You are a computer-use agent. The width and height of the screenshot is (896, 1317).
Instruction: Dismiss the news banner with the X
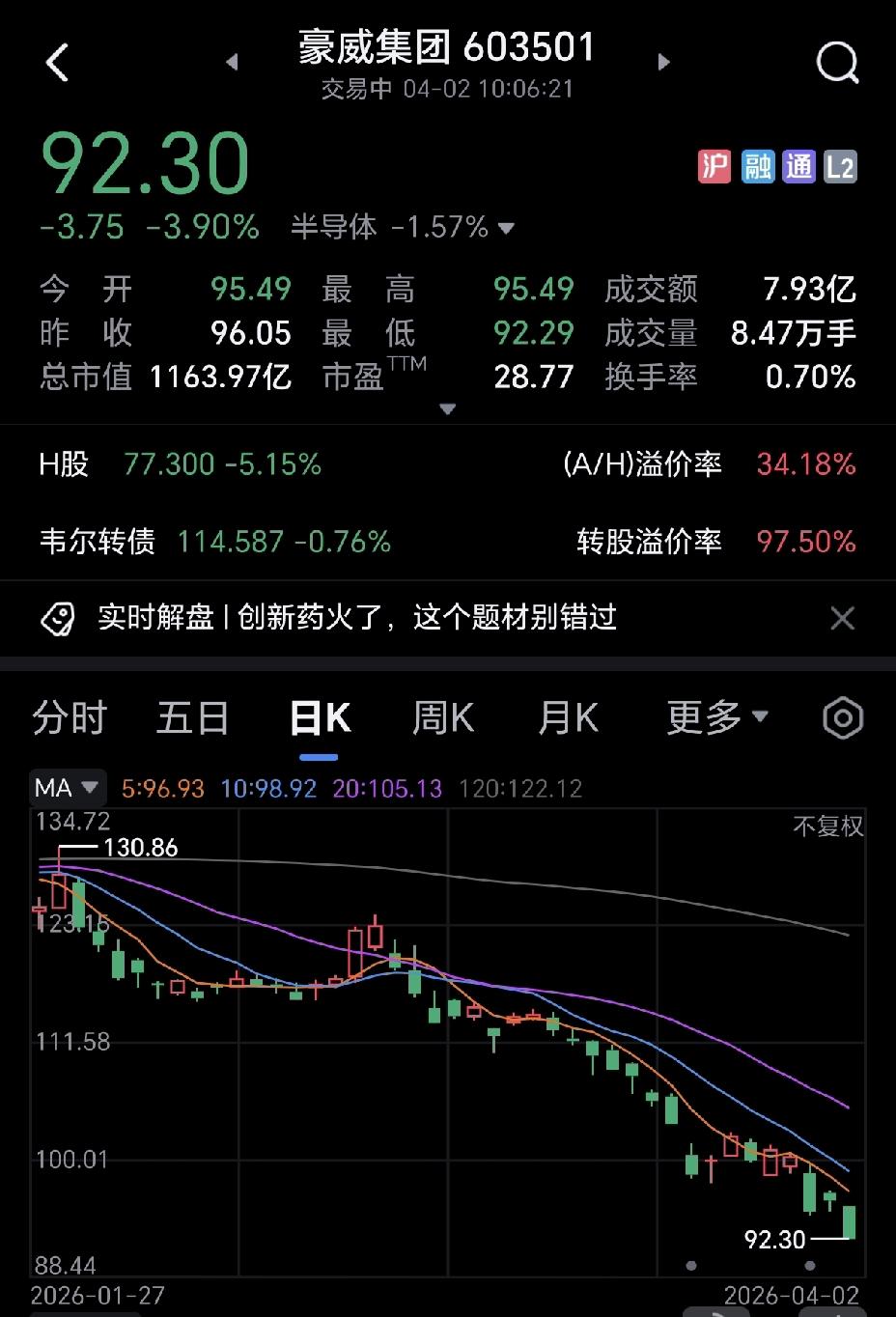tap(842, 618)
